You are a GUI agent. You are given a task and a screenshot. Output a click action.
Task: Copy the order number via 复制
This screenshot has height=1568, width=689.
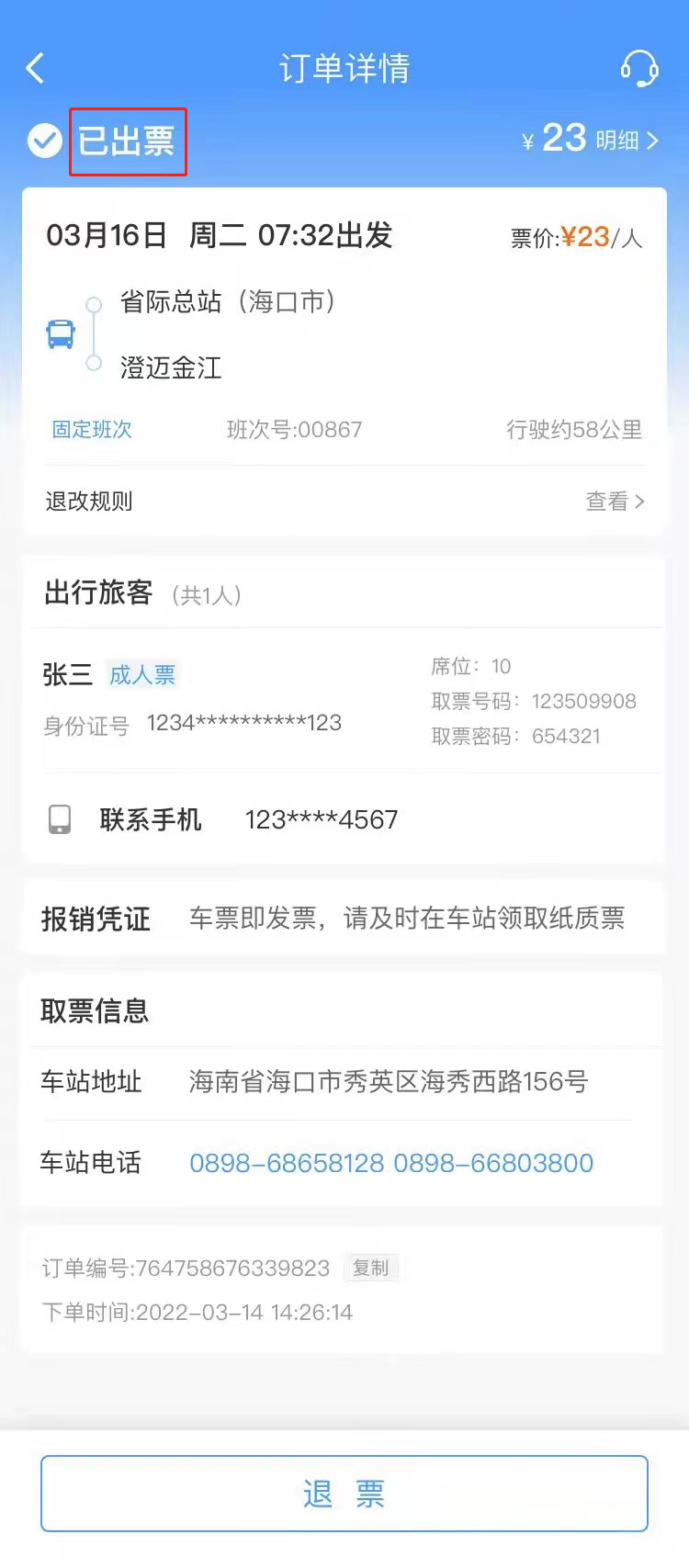[x=371, y=1268]
